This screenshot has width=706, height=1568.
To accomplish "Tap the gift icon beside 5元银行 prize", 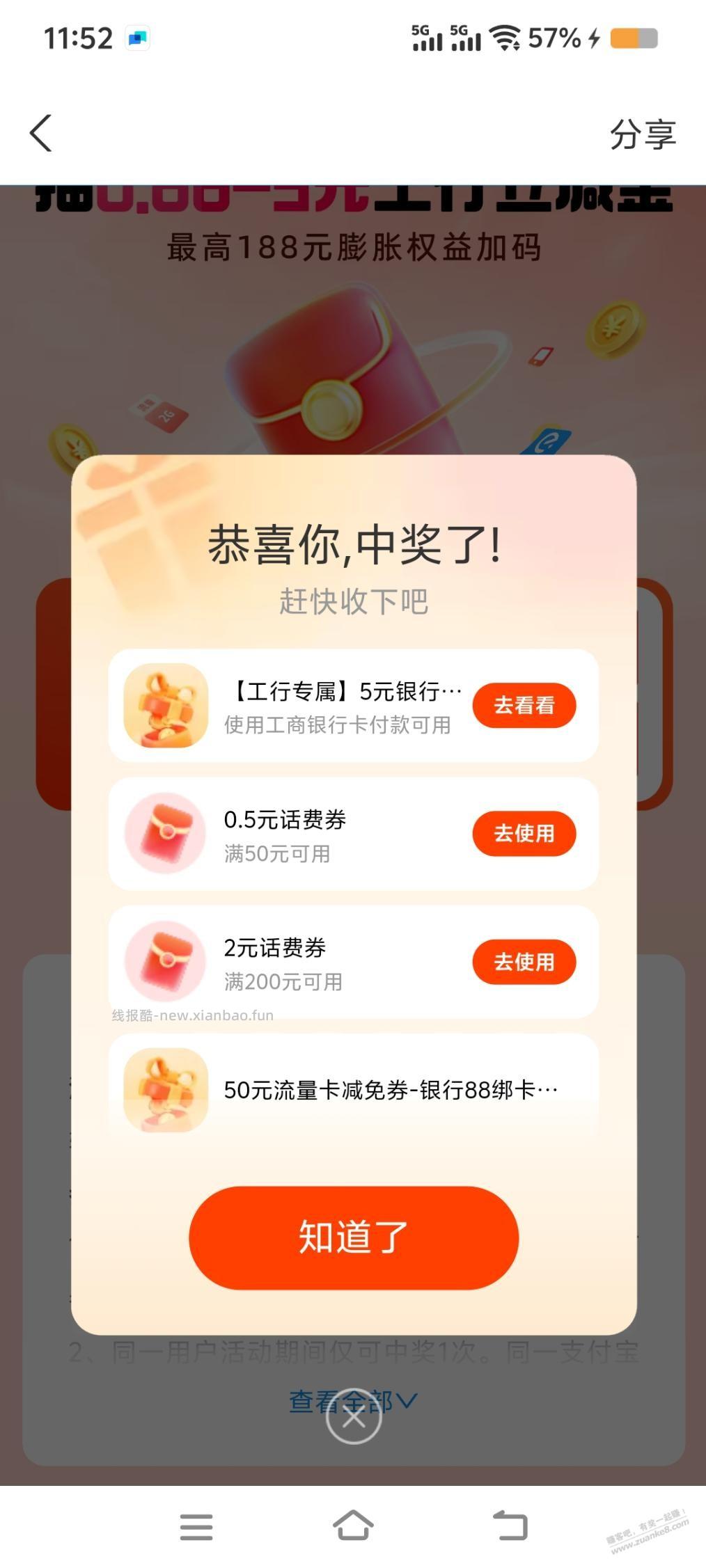I will (164, 705).
